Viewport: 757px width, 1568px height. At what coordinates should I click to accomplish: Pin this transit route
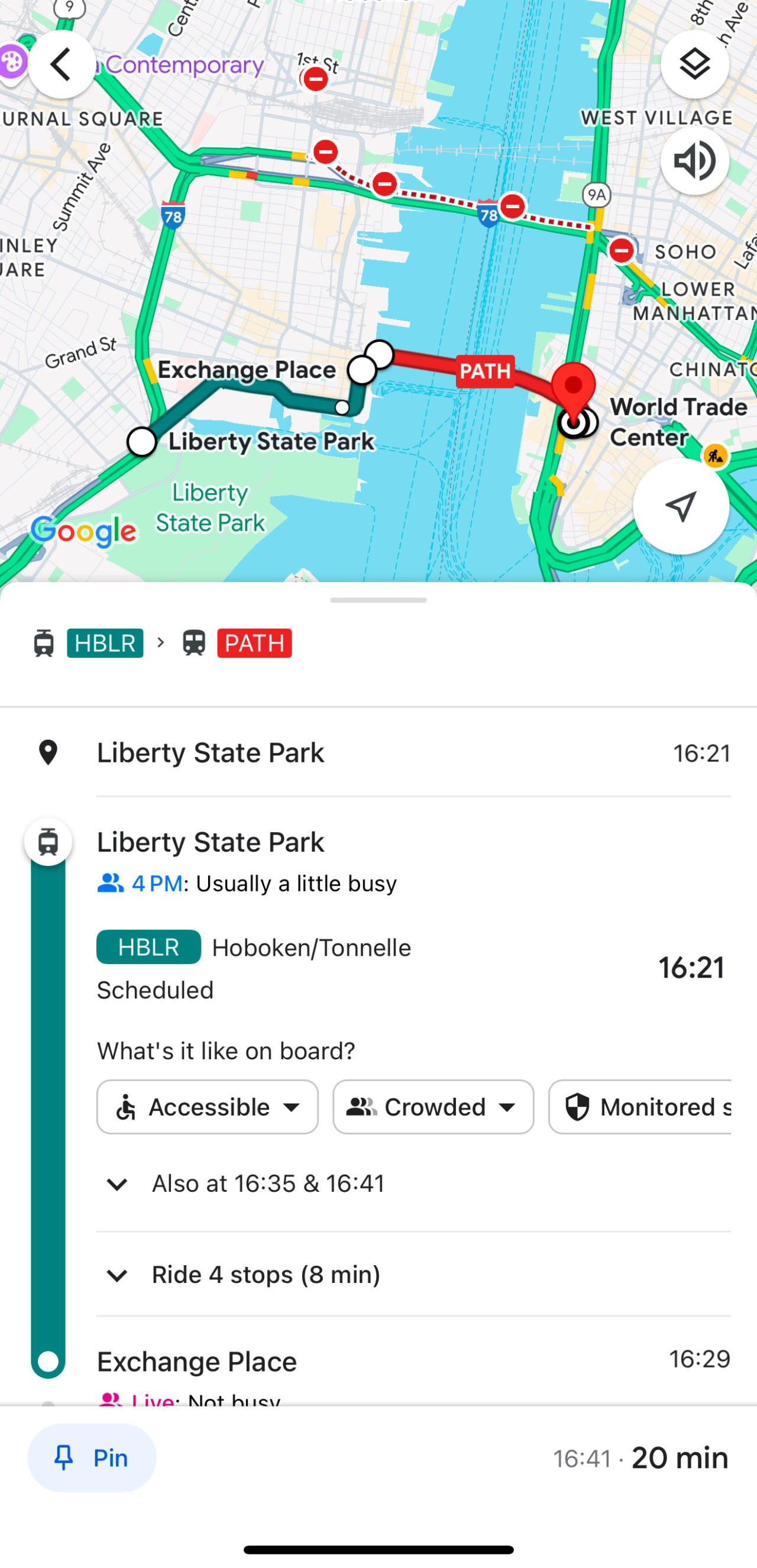coord(92,1458)
